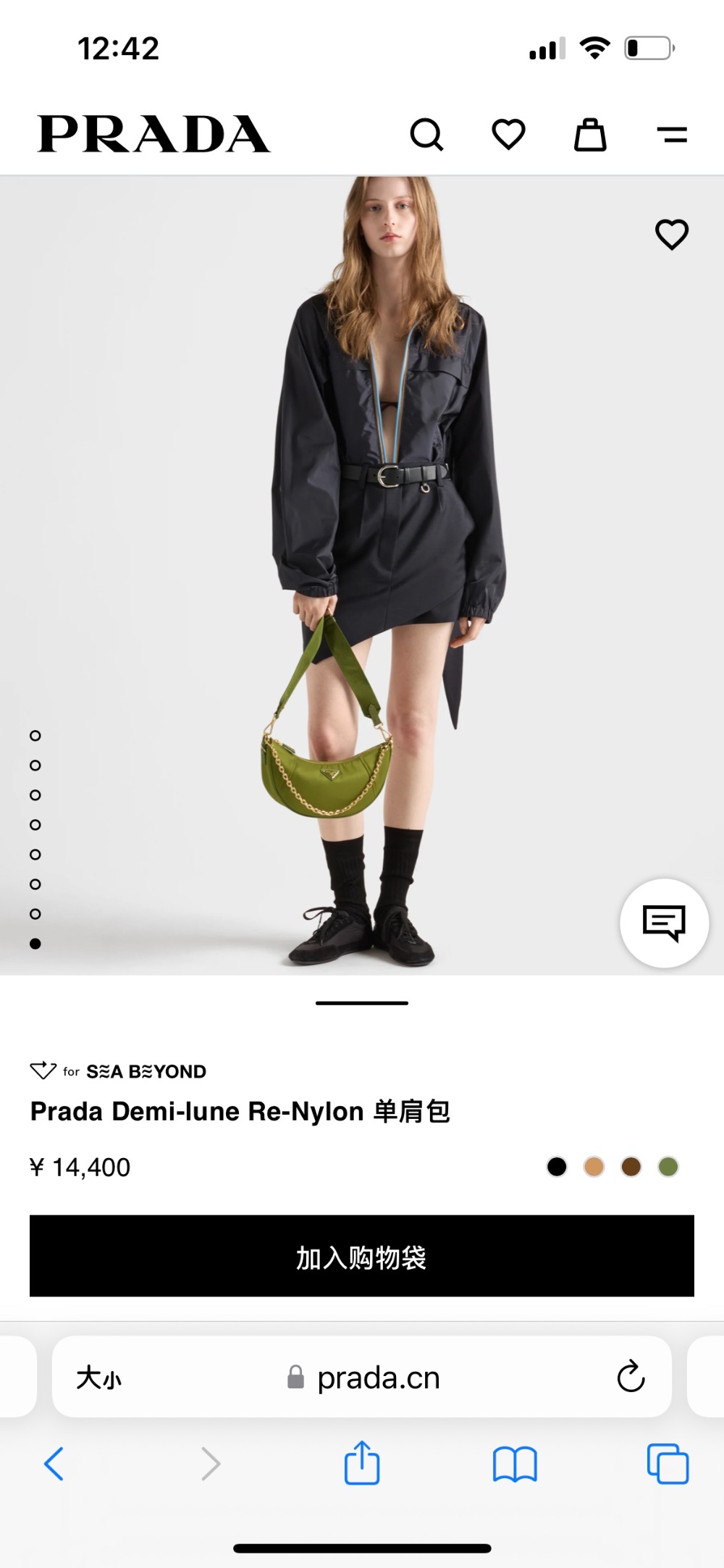Open Safari bookmarks
Image resolution: width=724 pixels, height=1568 pixels.
tap(514, 1464)
